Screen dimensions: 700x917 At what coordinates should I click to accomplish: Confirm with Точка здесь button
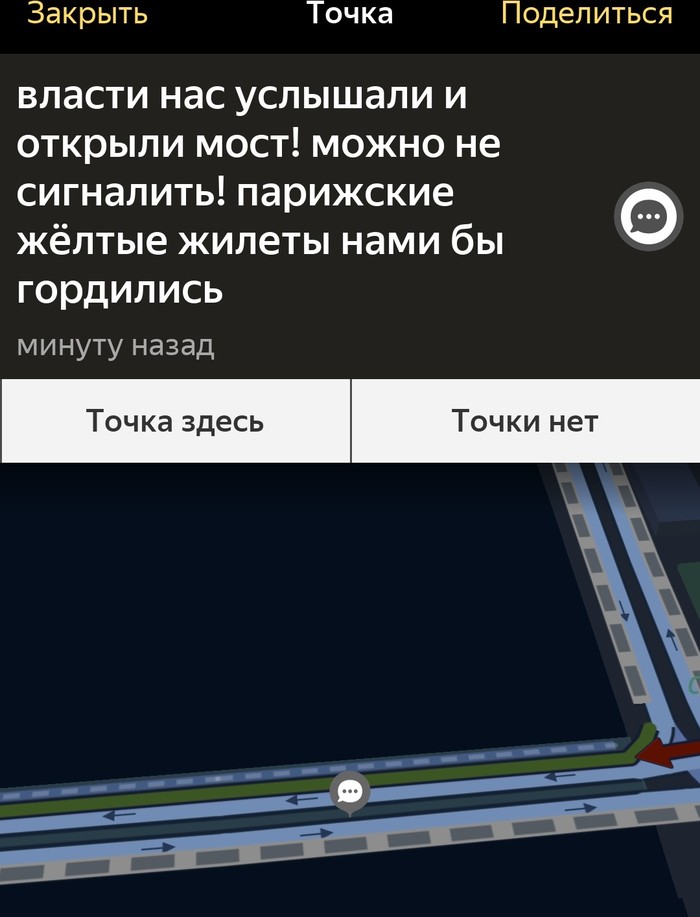pyautogui.click(x=175, y=421)
